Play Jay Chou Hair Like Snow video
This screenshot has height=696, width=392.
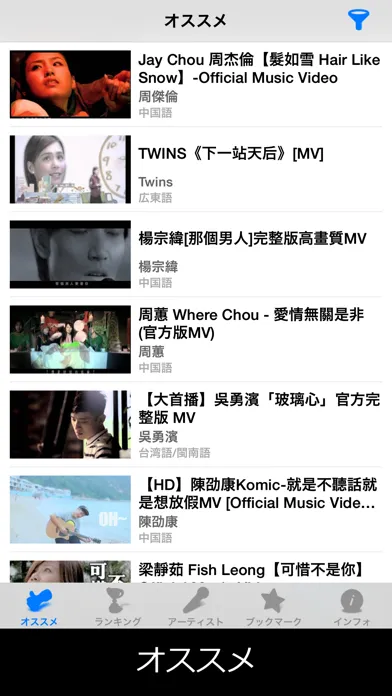pos(196,84)
